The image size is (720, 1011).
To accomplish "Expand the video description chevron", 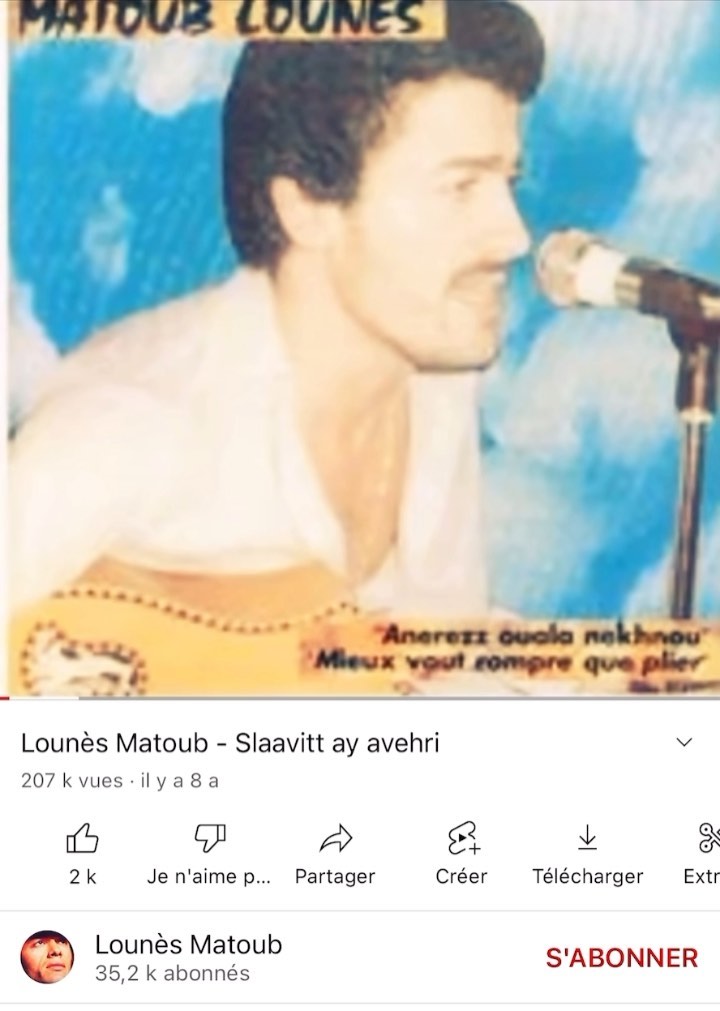I will (x=685, y=743).
